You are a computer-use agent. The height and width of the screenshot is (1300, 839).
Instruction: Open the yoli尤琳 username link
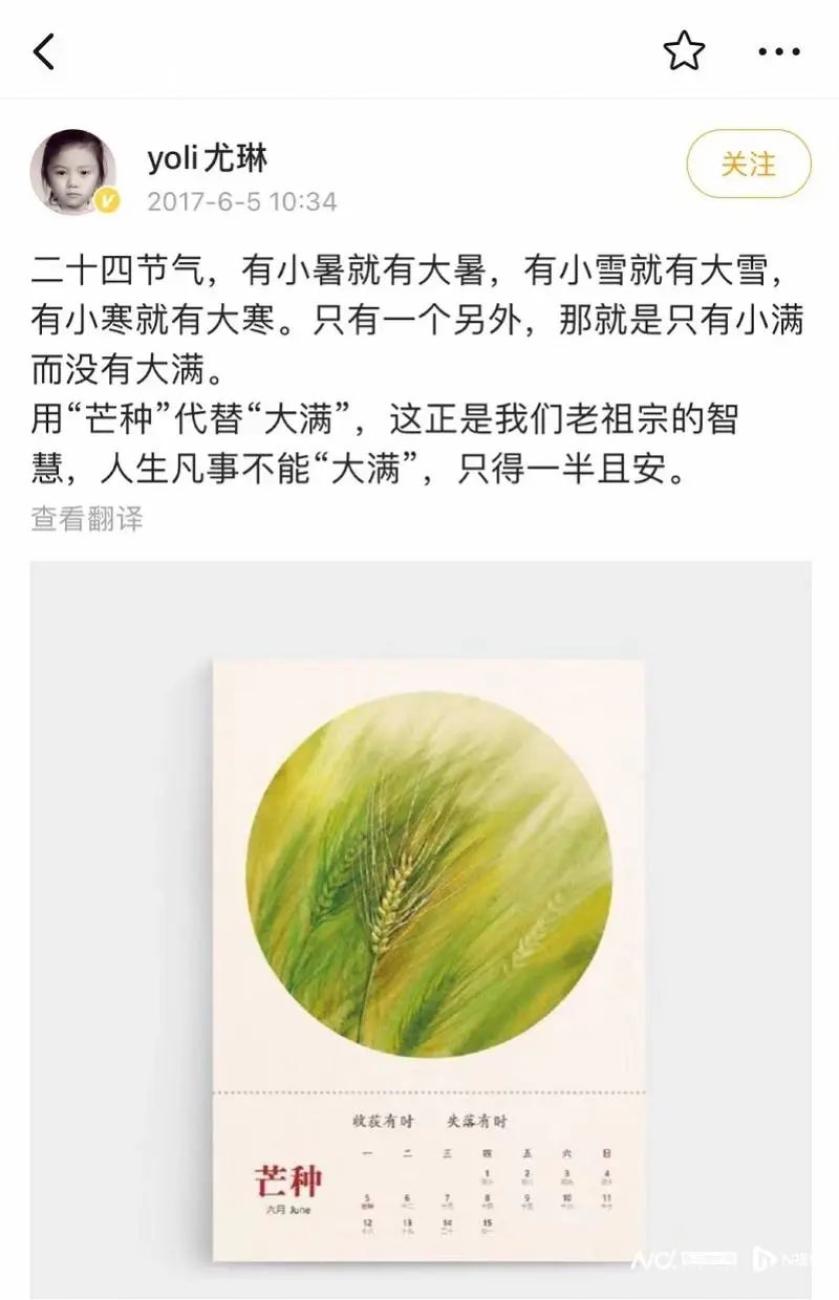point(207,157)
